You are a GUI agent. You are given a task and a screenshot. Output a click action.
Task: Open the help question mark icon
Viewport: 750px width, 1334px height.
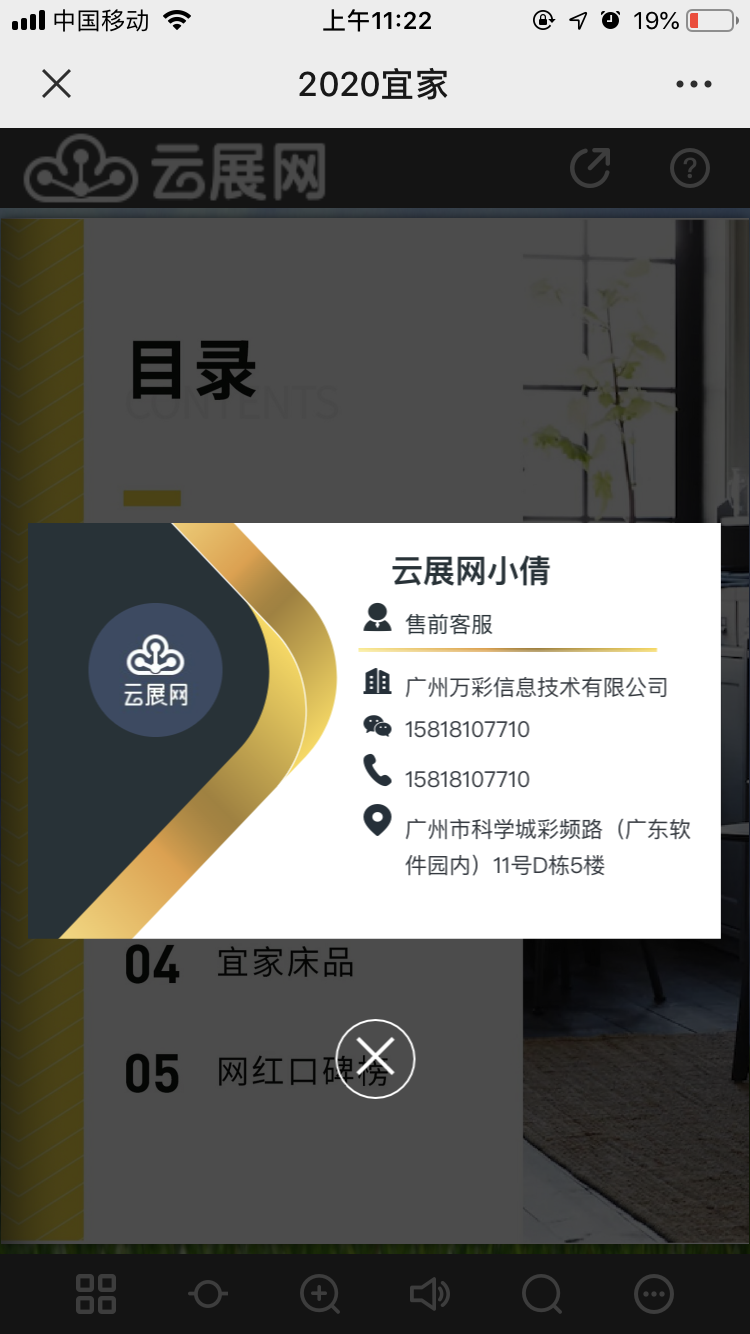689,168
